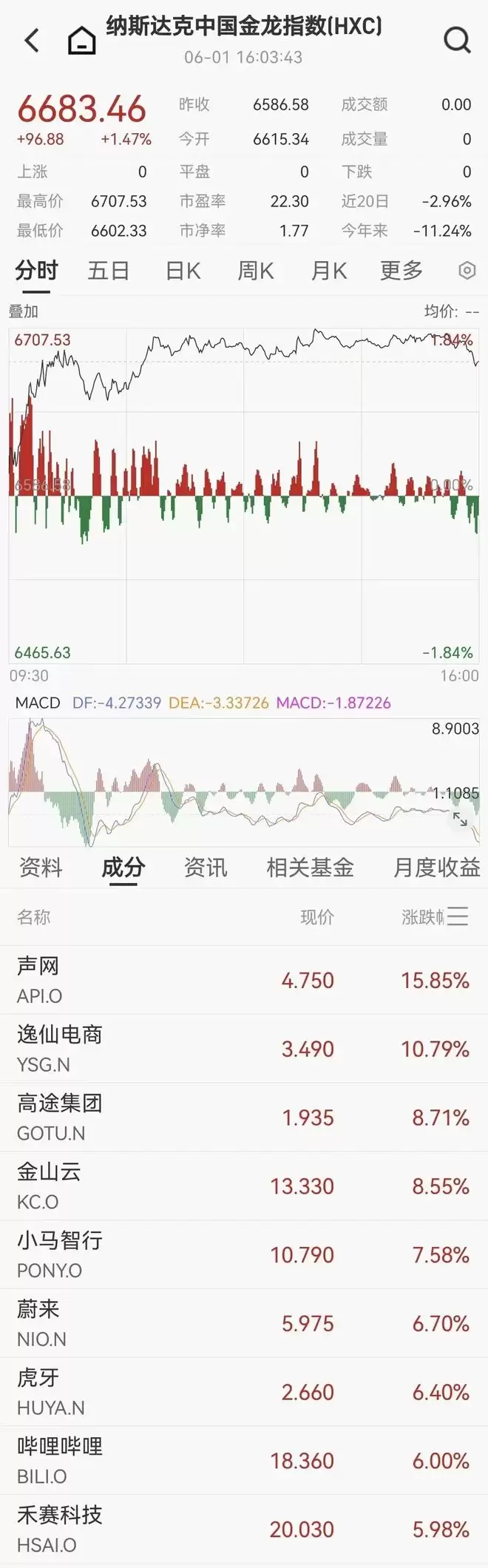Image resolution: width=488 pixels, height=1568 pixels.
Task: Open the 蔚来 NIO.N stock row
Action: pyautogui.click(x=244, y=1323)
